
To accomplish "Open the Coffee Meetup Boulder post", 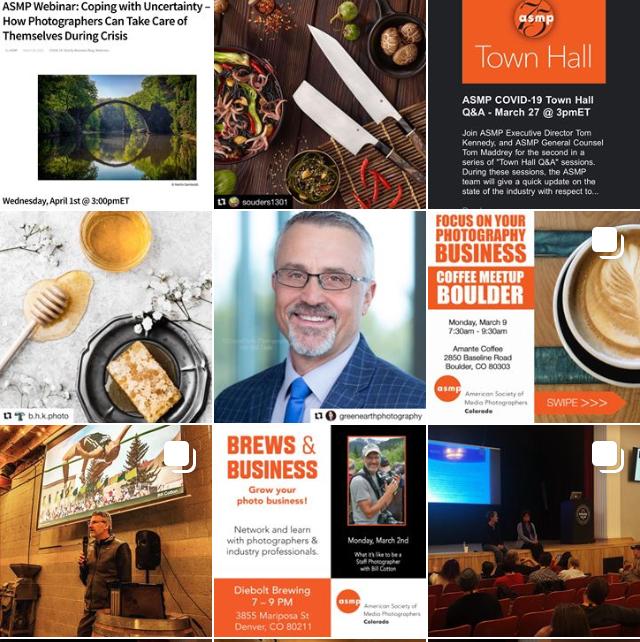I will pos(534,317).
